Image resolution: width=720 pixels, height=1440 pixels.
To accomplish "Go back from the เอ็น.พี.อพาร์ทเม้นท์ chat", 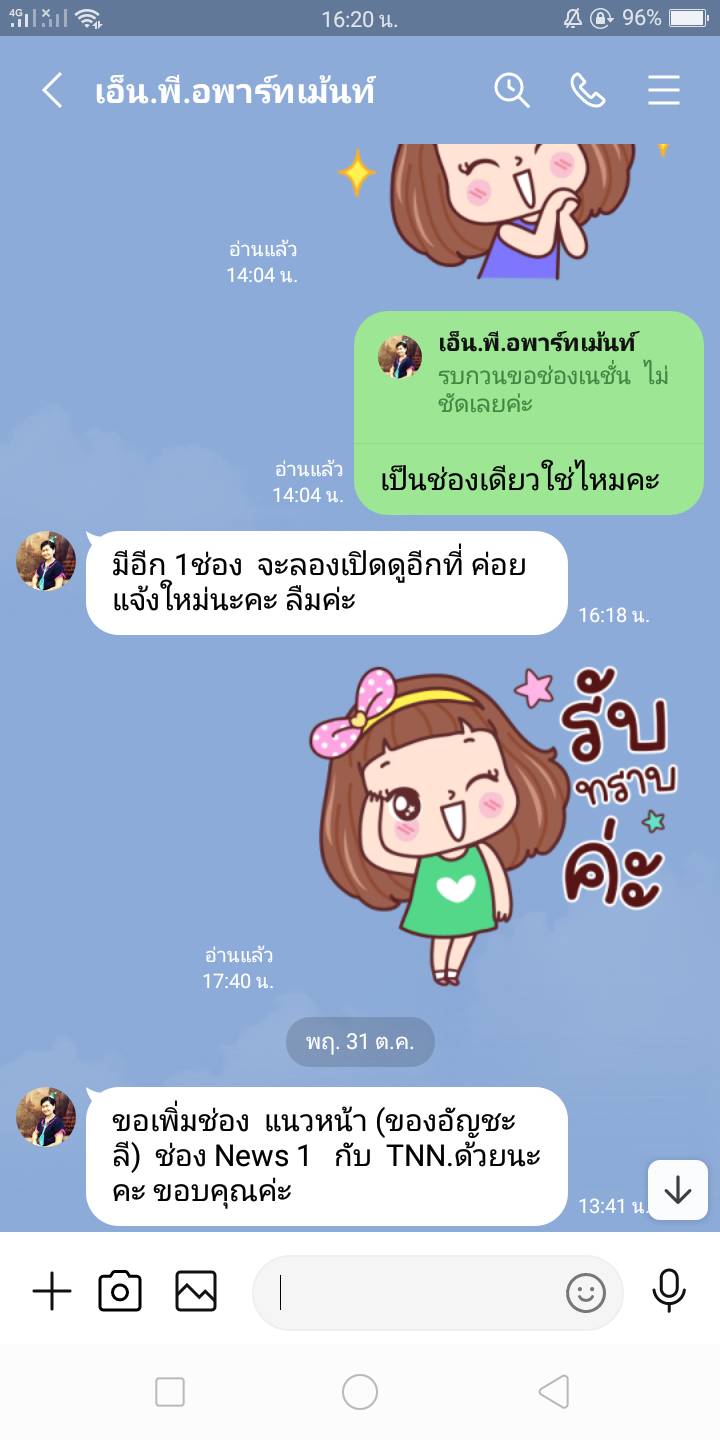I will (x=52, y=91).
